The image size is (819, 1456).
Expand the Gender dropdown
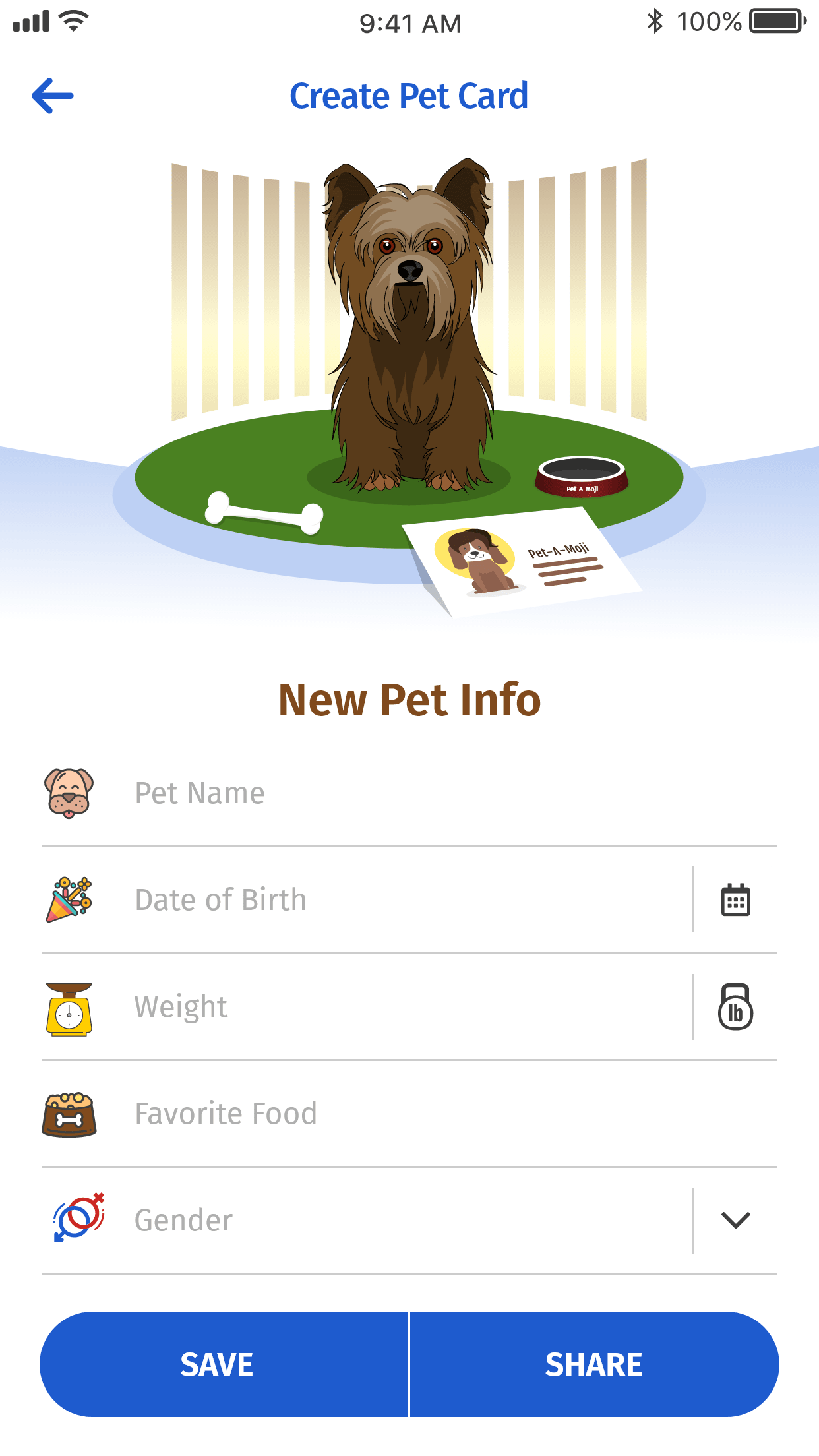click(736, 1221)
